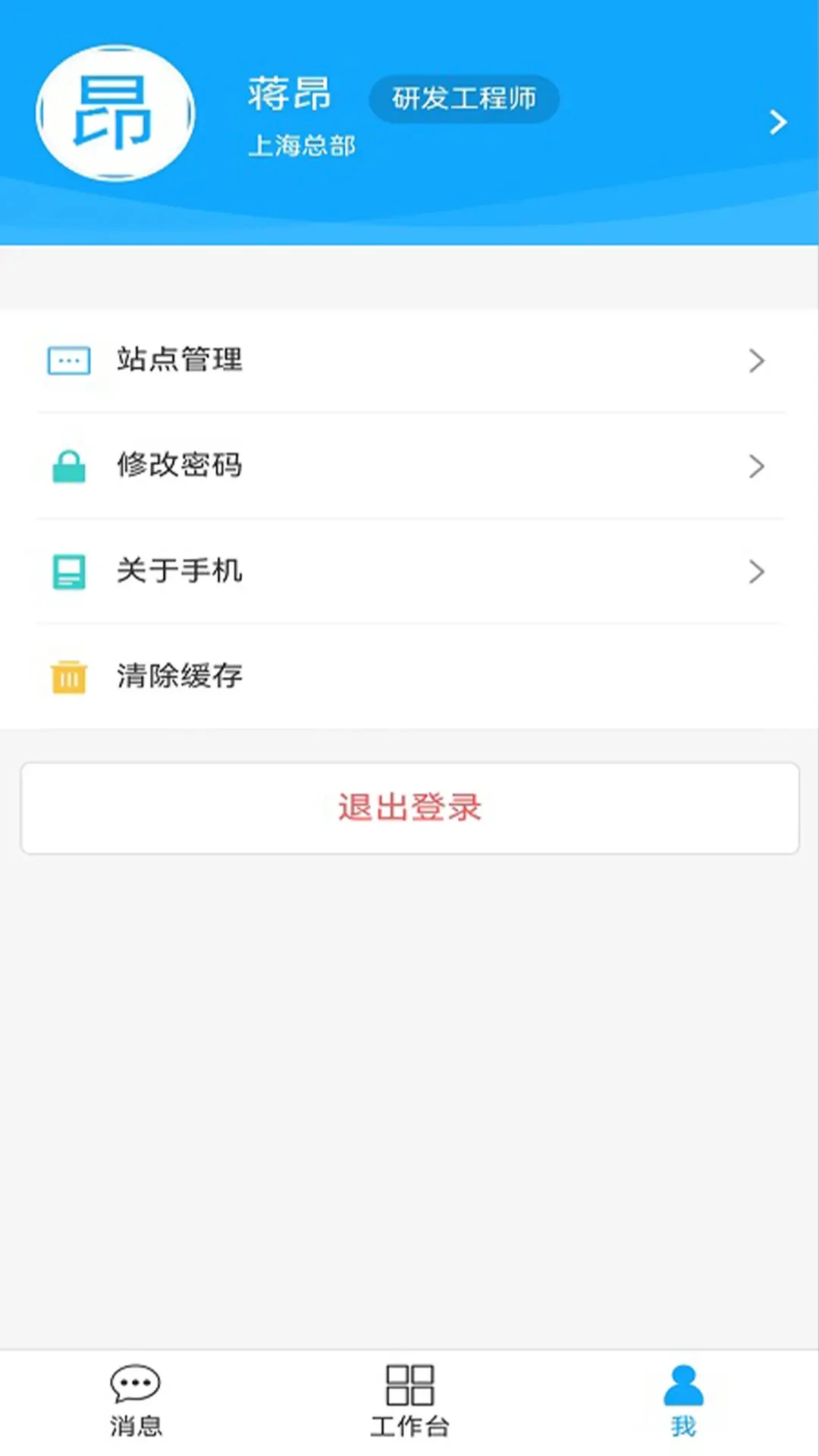Open 站点管理 using its right chevron
819x1456 pixels.
(x=756, y=361)
